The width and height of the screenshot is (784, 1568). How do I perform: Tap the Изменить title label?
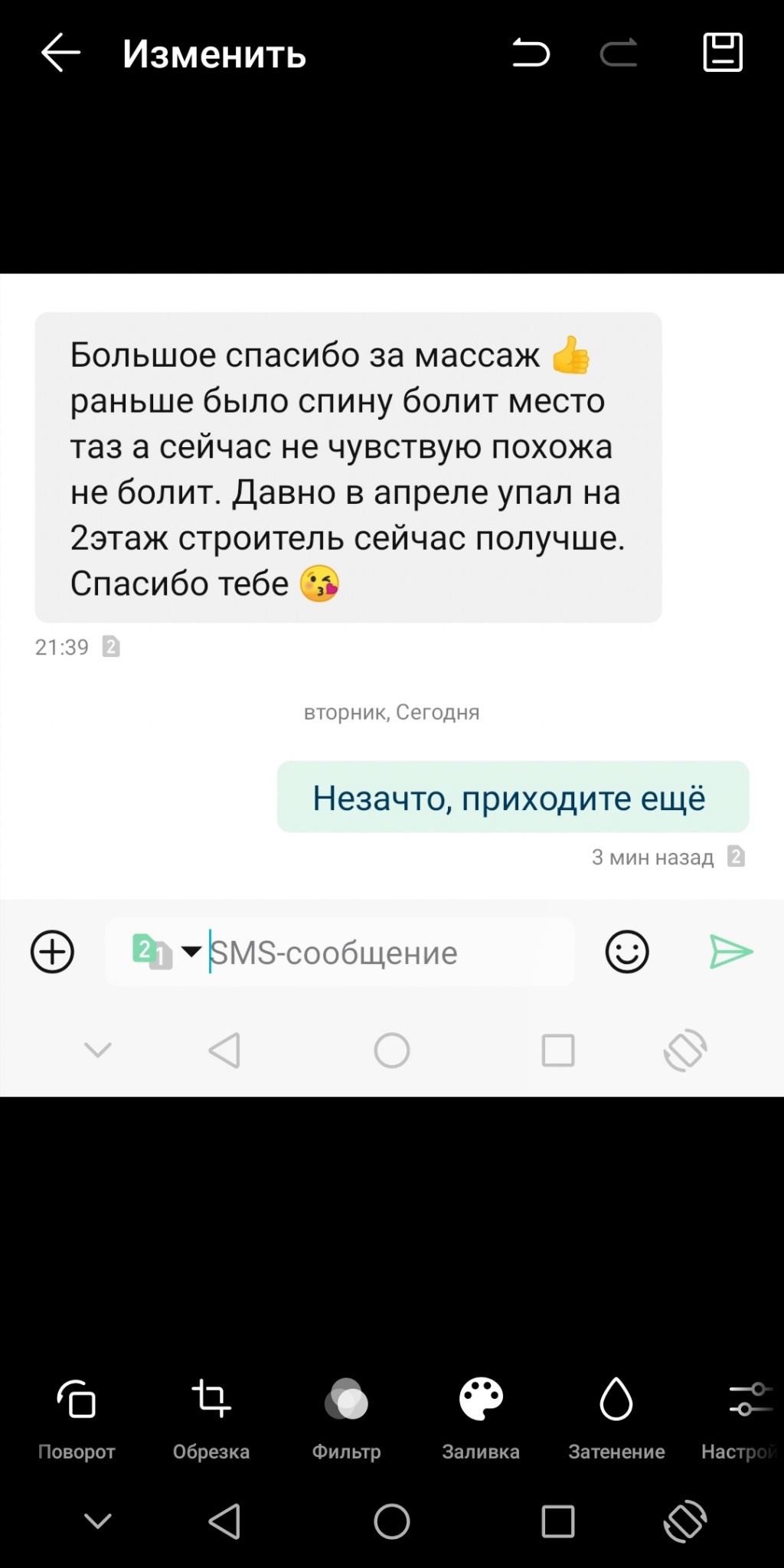[214, 54]
